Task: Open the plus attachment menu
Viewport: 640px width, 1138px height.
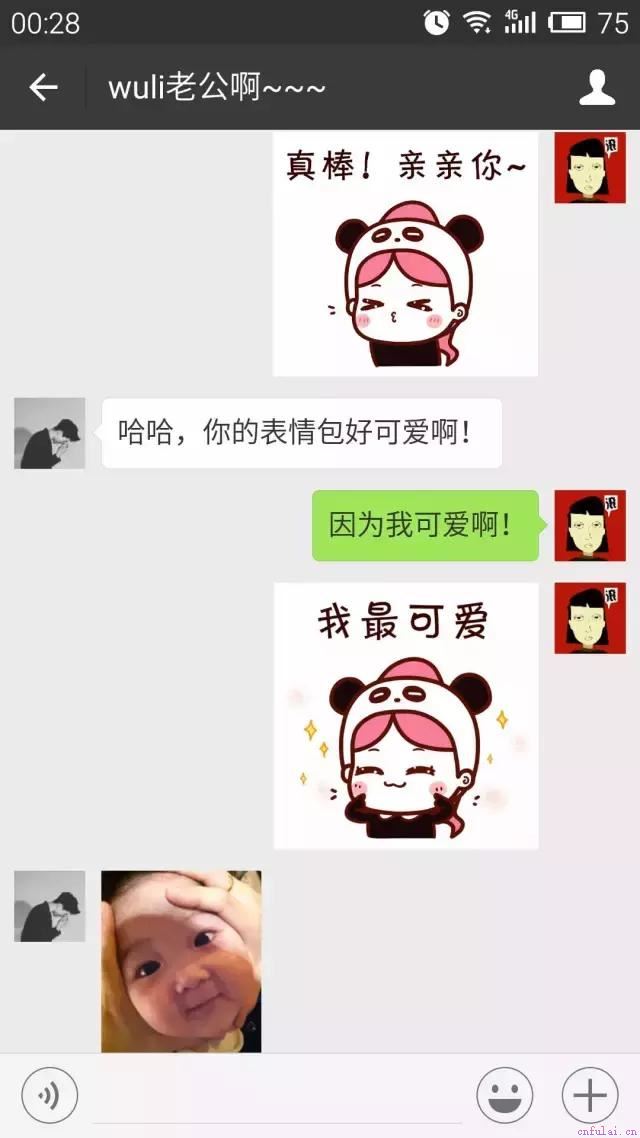Action: tap(590, 1095)
